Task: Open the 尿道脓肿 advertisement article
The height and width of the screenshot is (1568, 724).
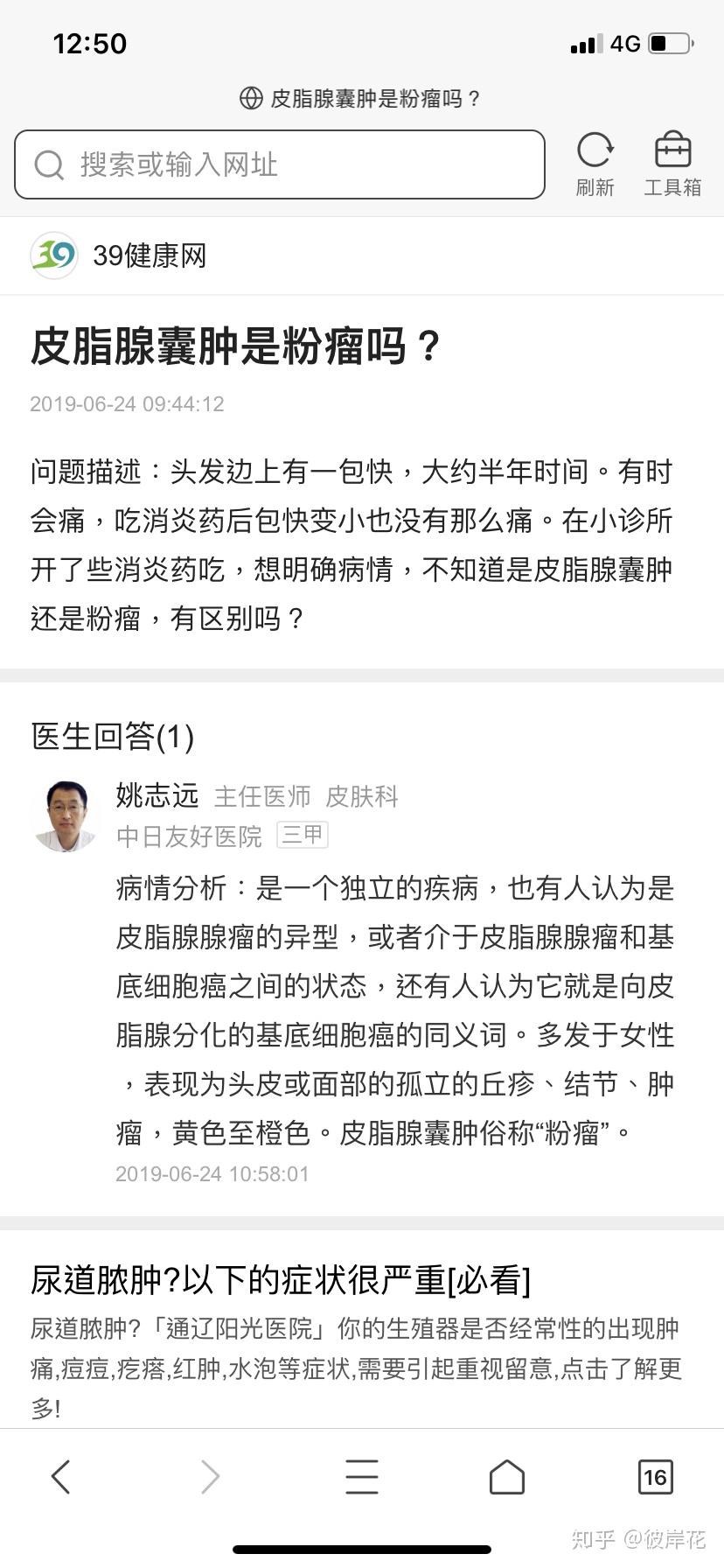Action: 280,1280
